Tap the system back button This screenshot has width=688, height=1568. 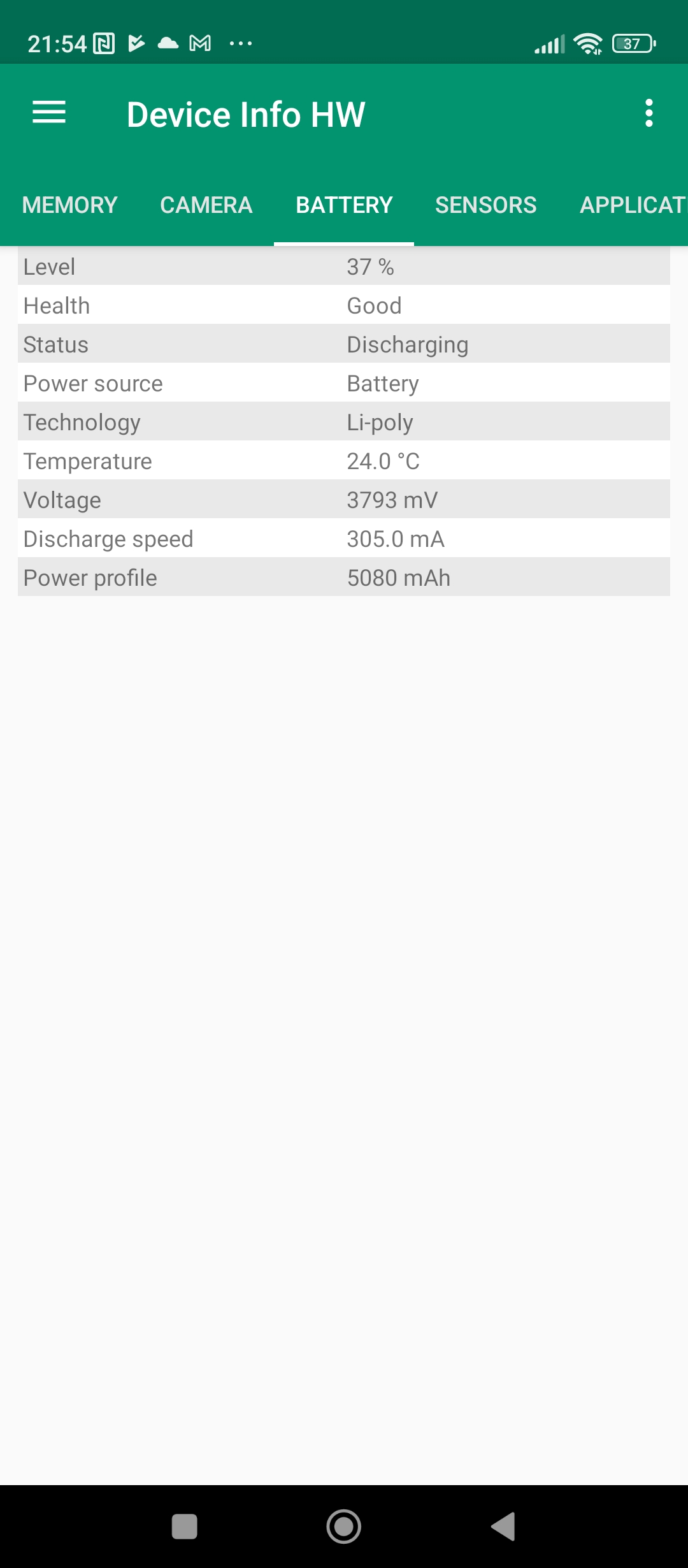click(x=503, y=1527)
